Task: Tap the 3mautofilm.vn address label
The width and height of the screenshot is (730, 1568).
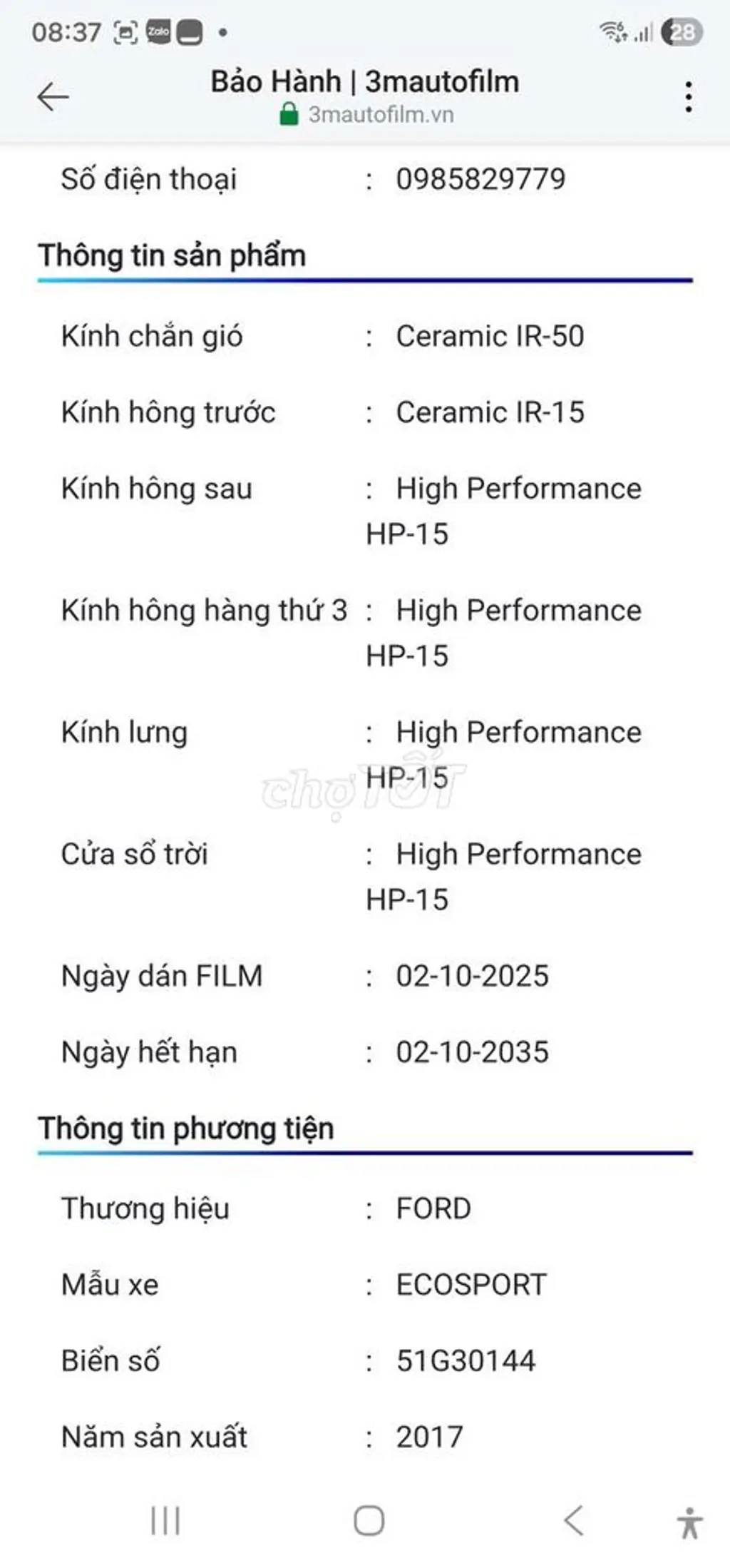Action: (383, 113)
